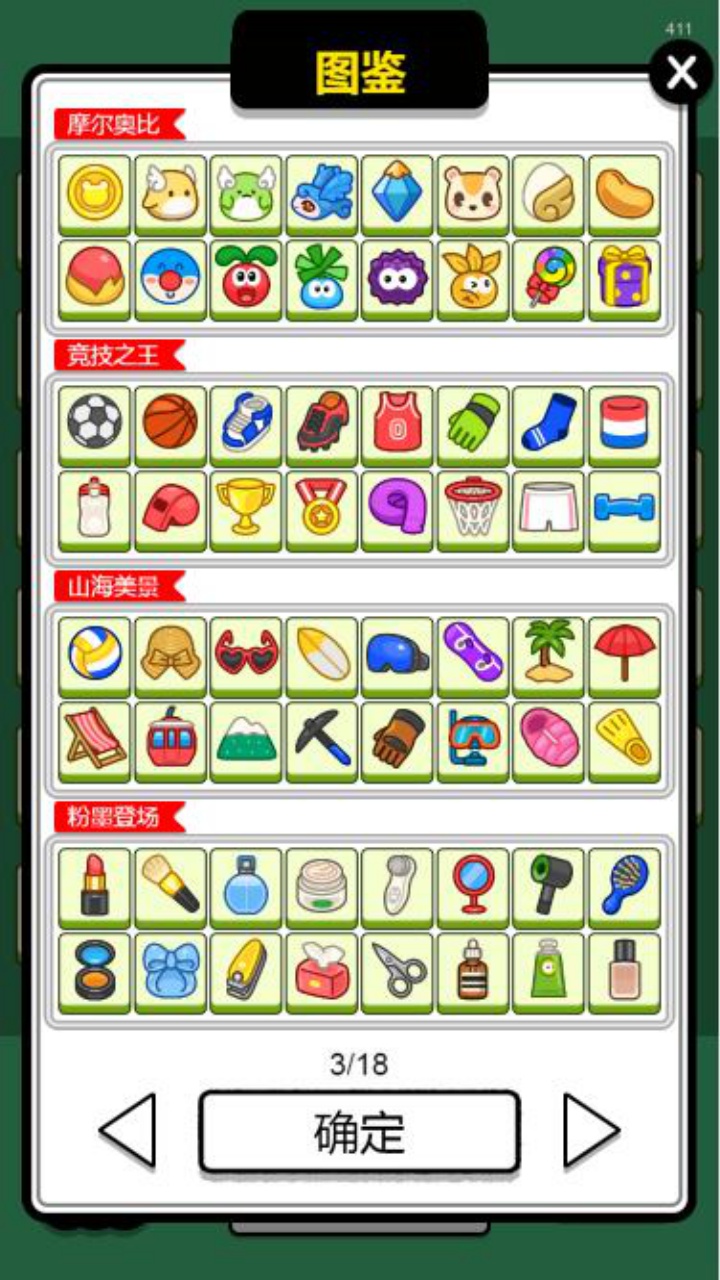The height and width of the screenshot is (1280, 720).
Task: Open the blue perfume bottle tile
Action: click(x=245, y=884)
